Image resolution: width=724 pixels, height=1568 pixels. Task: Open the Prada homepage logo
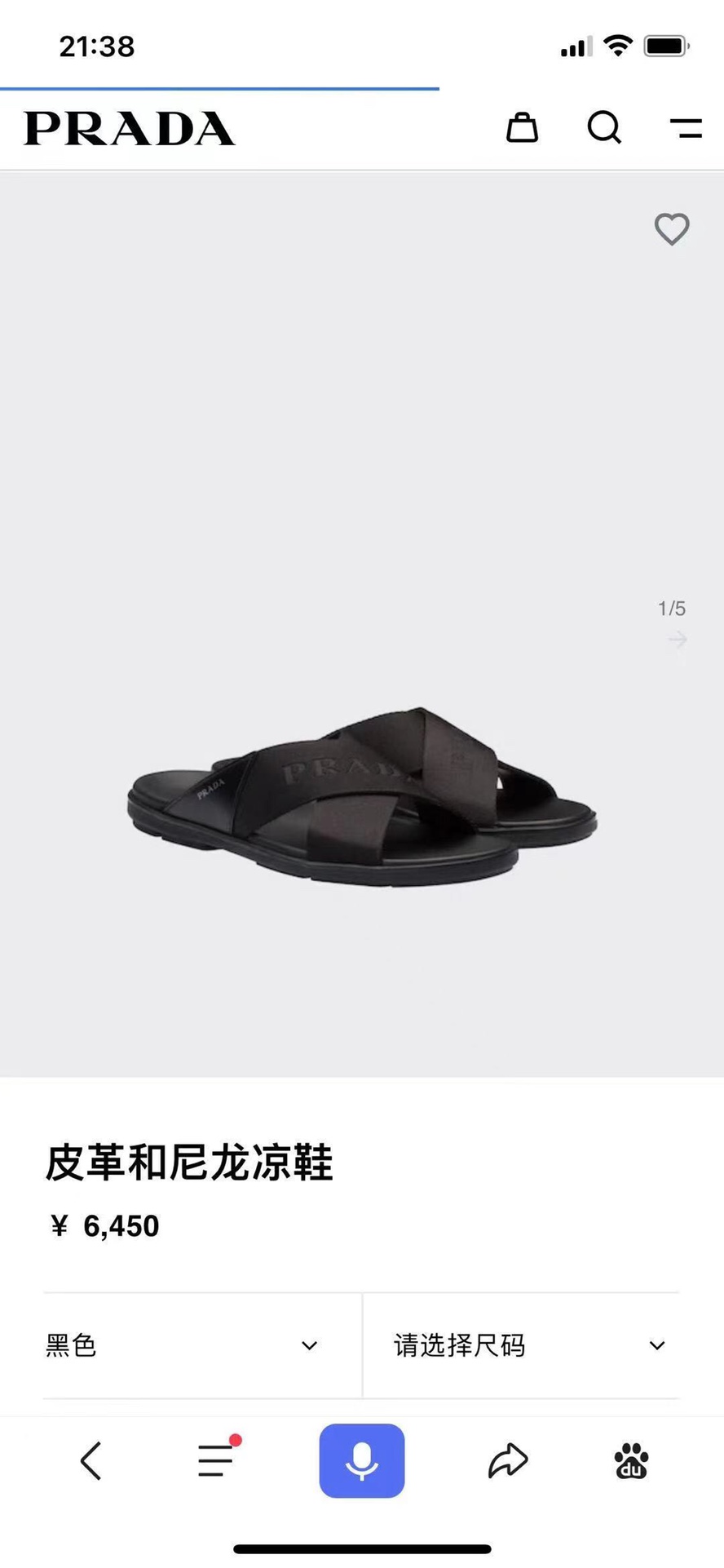click(x=130, y=128)
